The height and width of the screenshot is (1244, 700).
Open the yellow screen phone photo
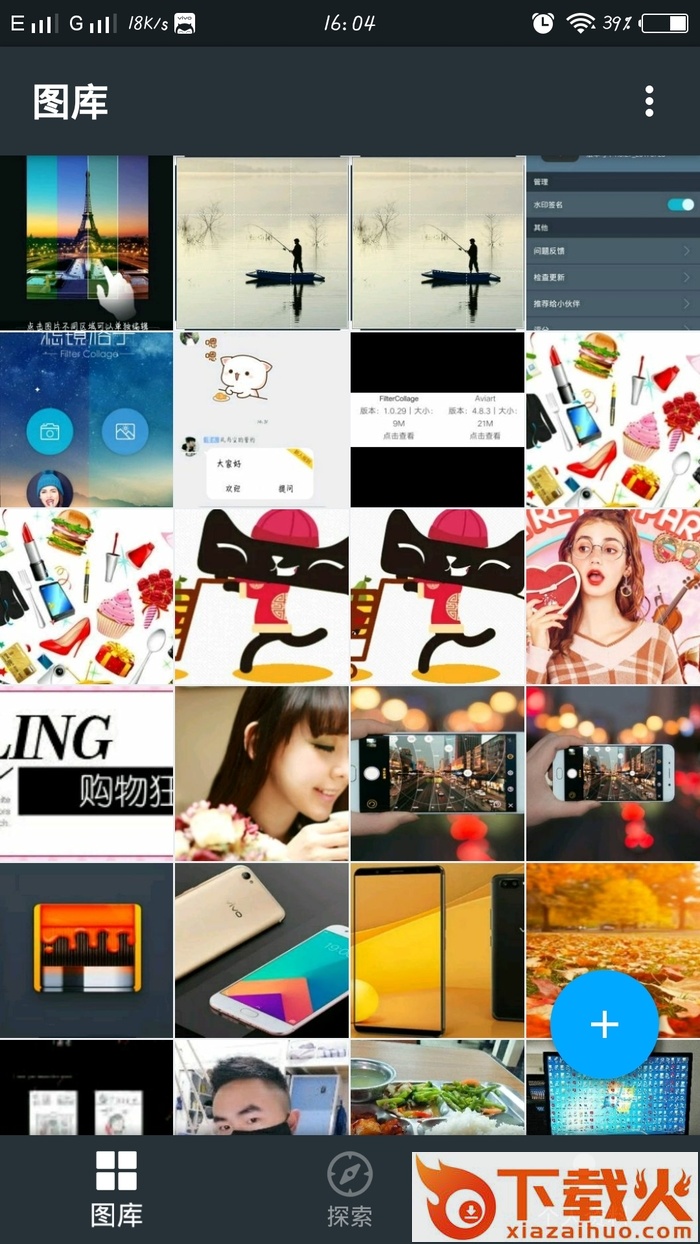[x=437, y=950]
